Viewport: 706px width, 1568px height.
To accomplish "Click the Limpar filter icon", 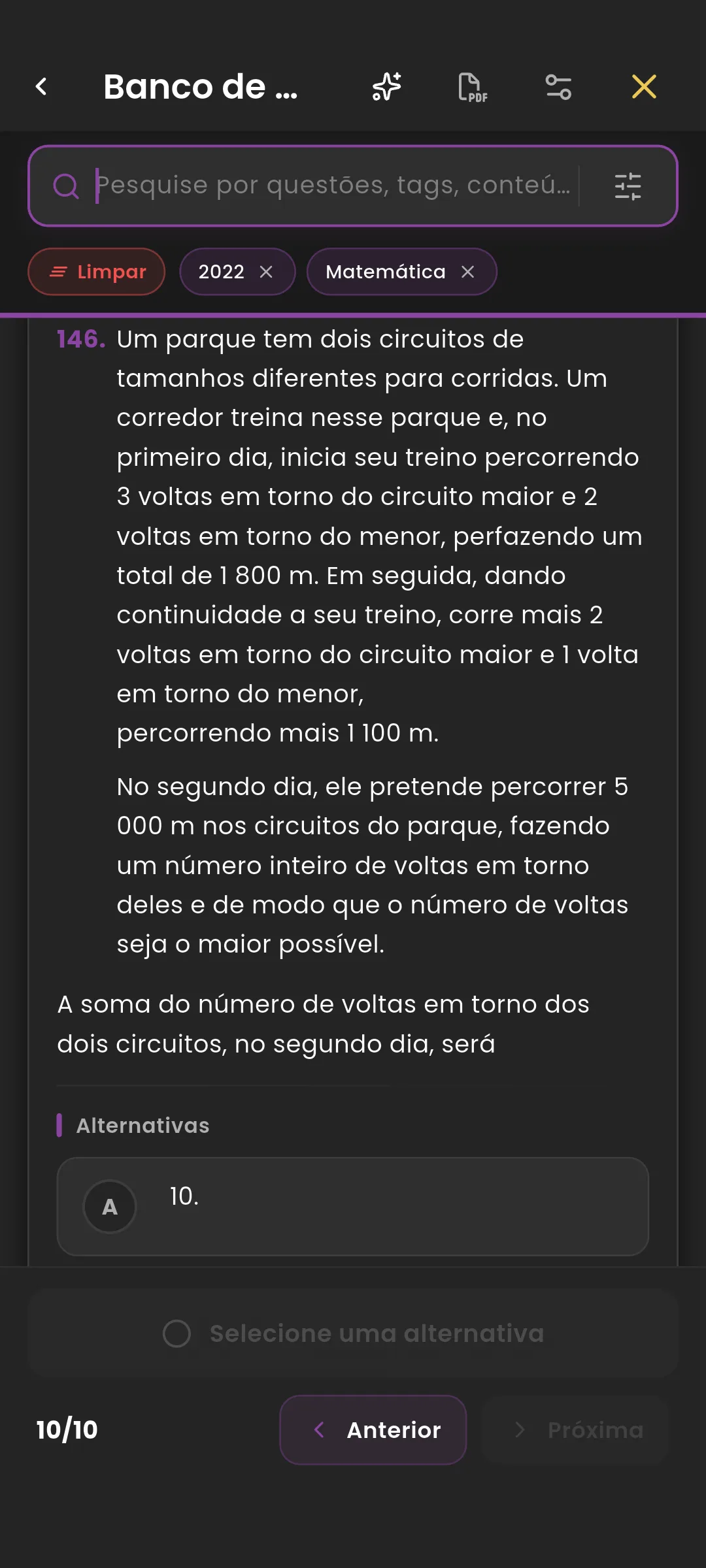I will [x=59, y=272].
